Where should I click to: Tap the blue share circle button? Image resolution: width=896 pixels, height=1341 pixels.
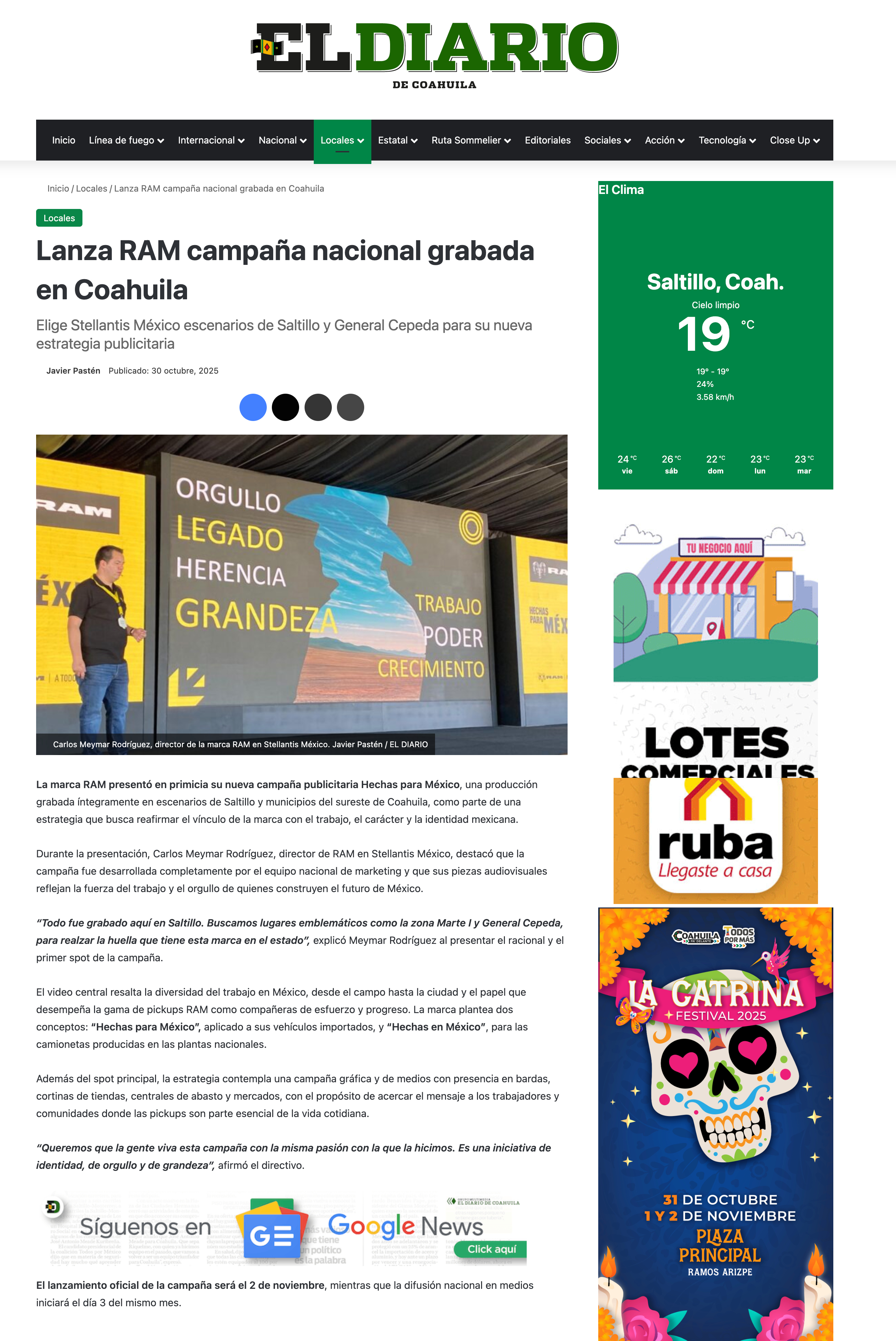pyautogui.click(x=253, y=408)
